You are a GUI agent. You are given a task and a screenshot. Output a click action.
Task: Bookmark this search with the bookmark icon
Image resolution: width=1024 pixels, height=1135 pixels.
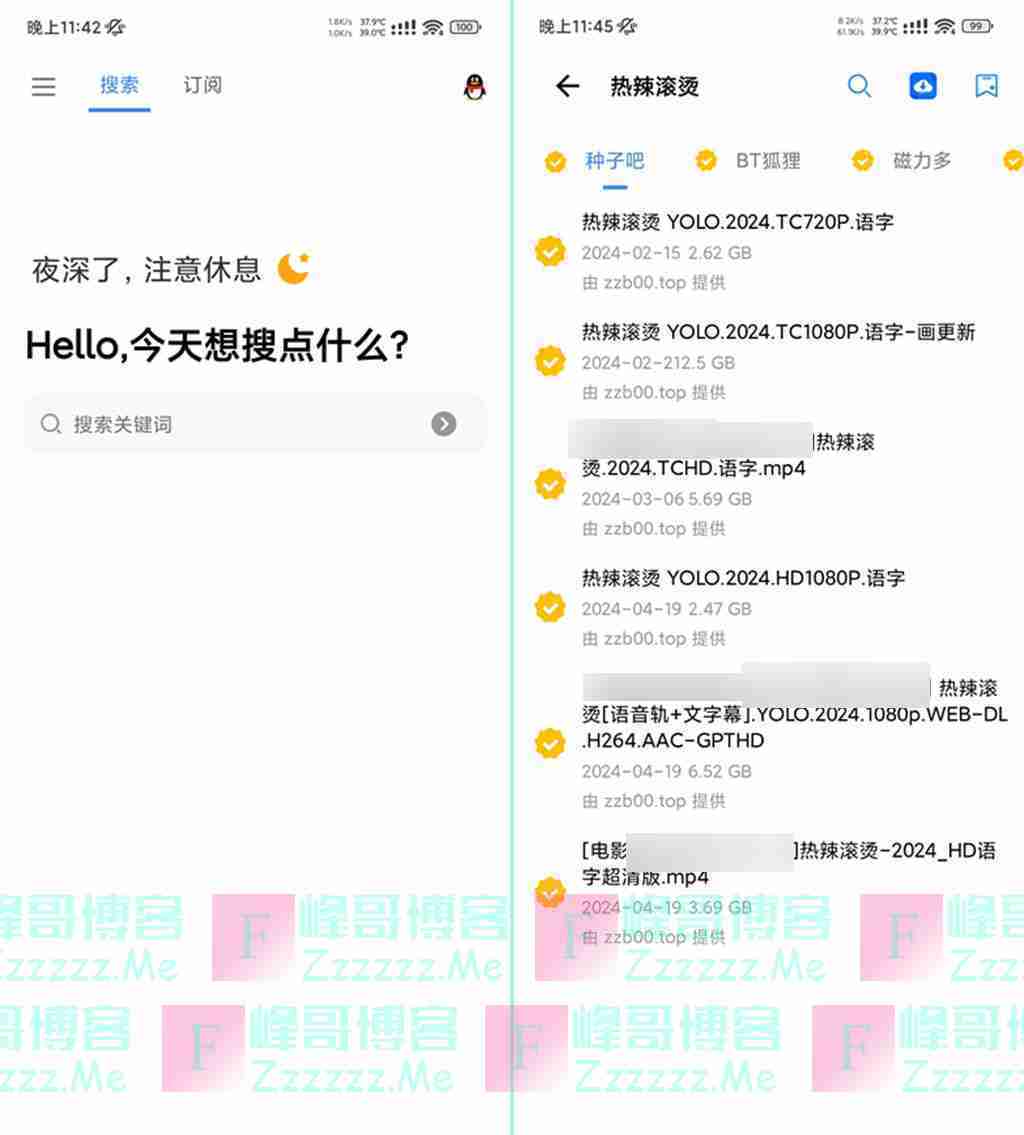[x=986, y=87]
